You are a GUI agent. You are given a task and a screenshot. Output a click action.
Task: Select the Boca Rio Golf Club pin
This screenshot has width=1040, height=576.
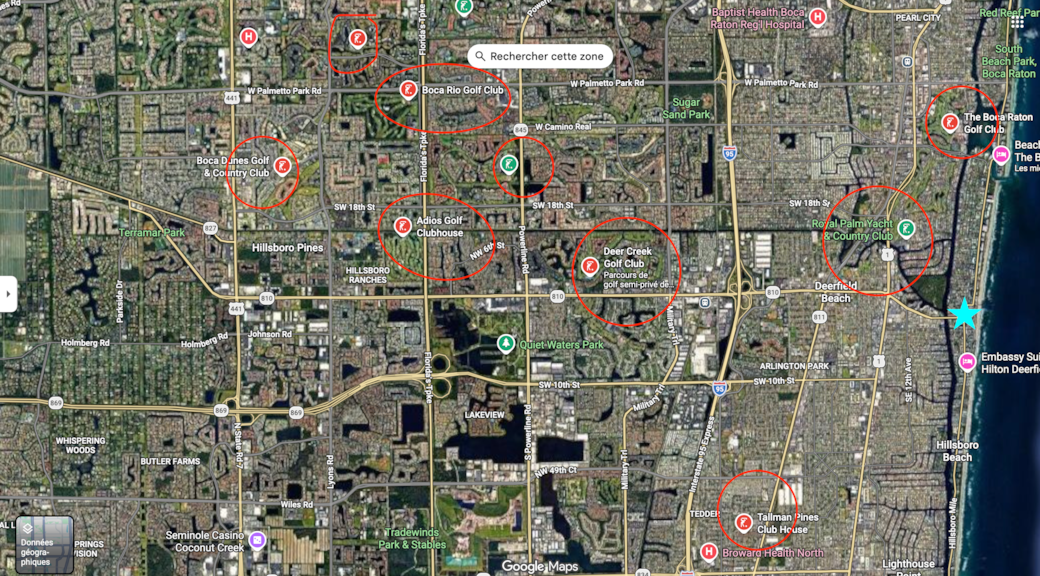[x=408, y=90]
